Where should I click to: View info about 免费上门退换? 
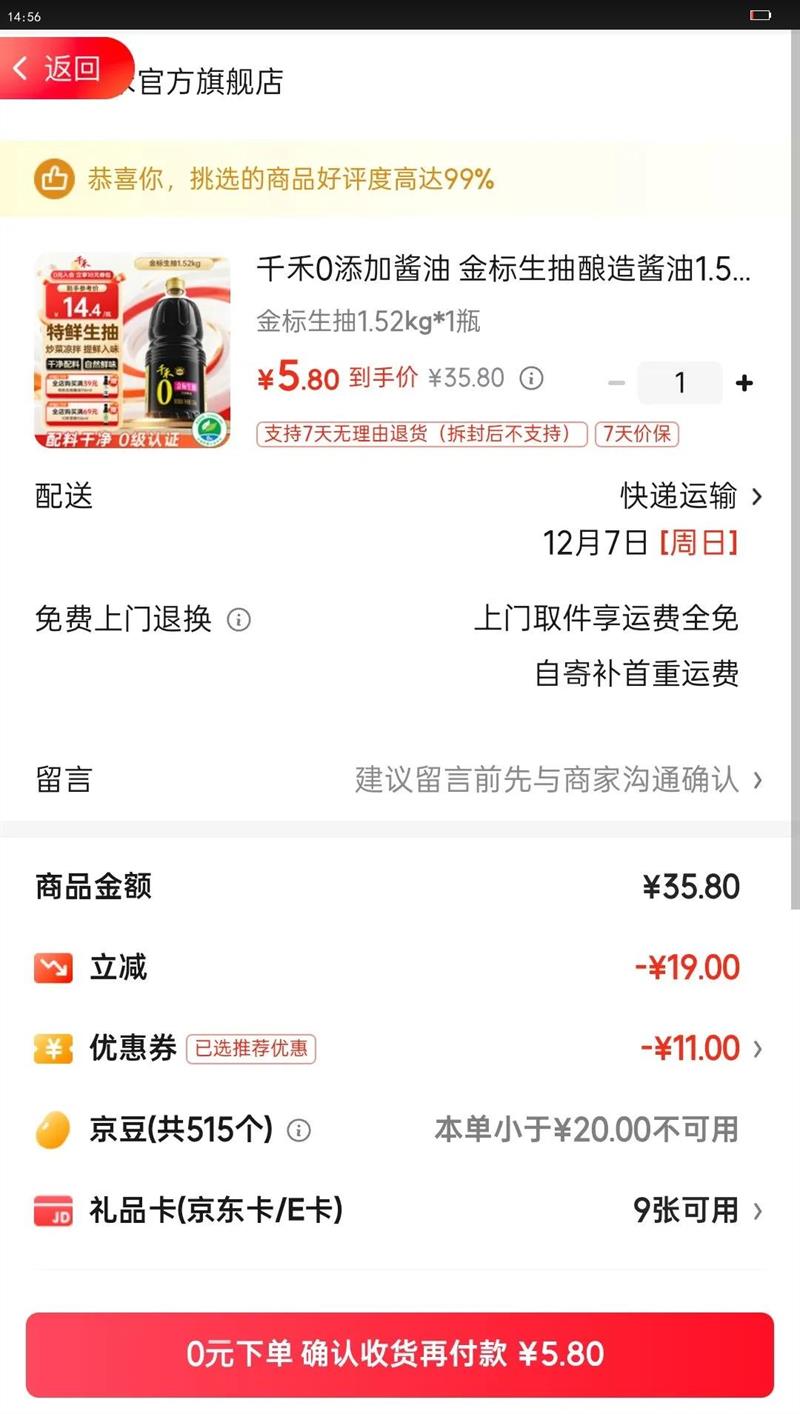click(238, 620)
